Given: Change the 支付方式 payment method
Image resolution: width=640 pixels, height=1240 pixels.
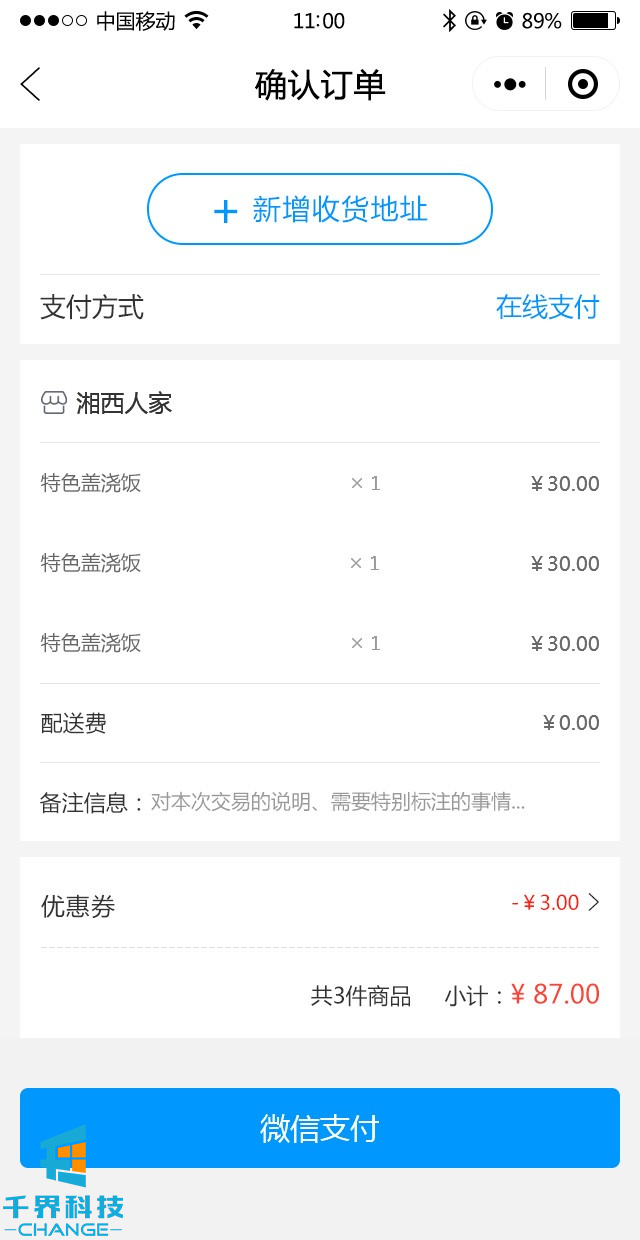Looking at the screenshot, I should [547, 307].
